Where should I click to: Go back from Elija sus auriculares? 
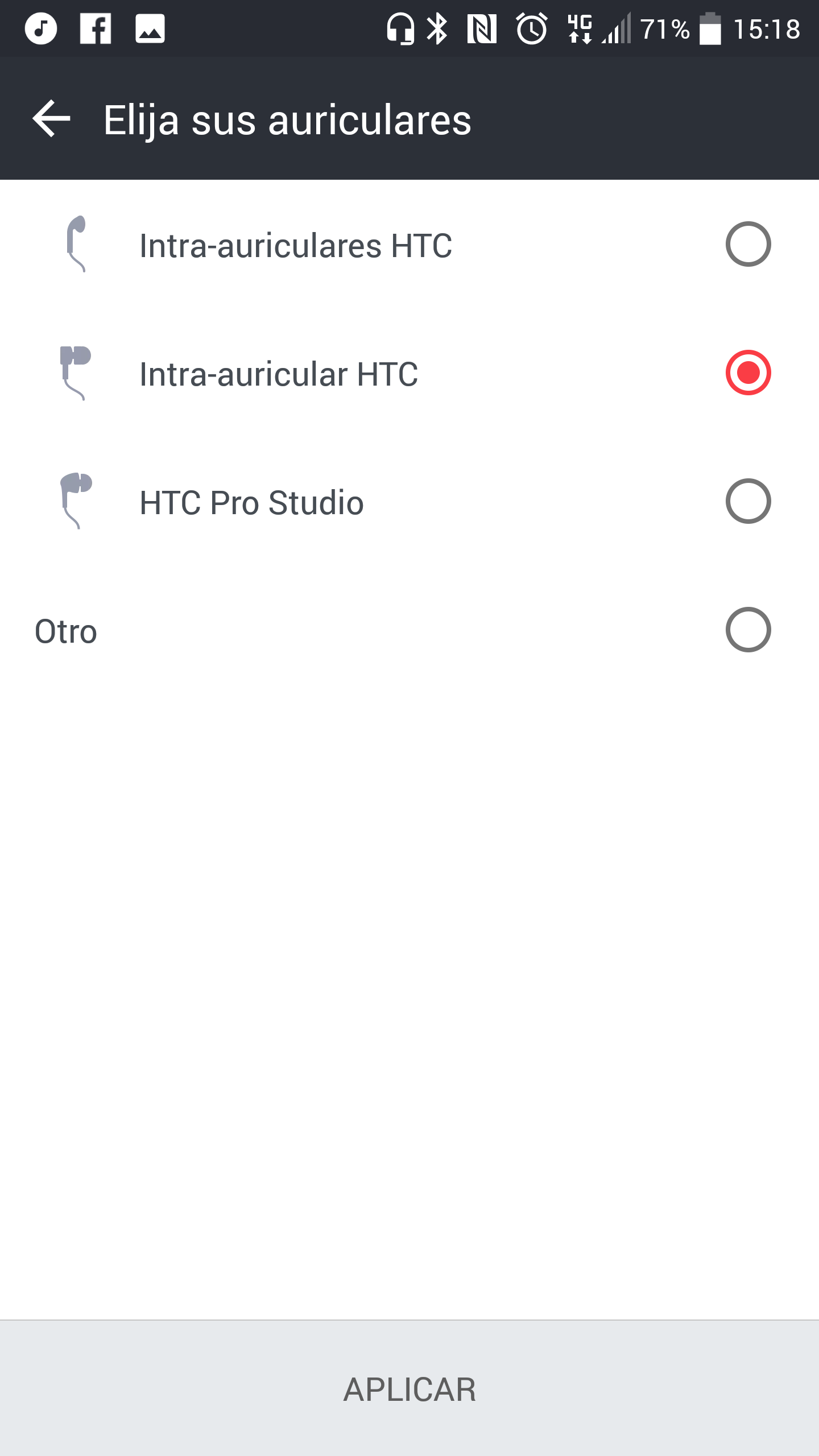click(51, 119)
